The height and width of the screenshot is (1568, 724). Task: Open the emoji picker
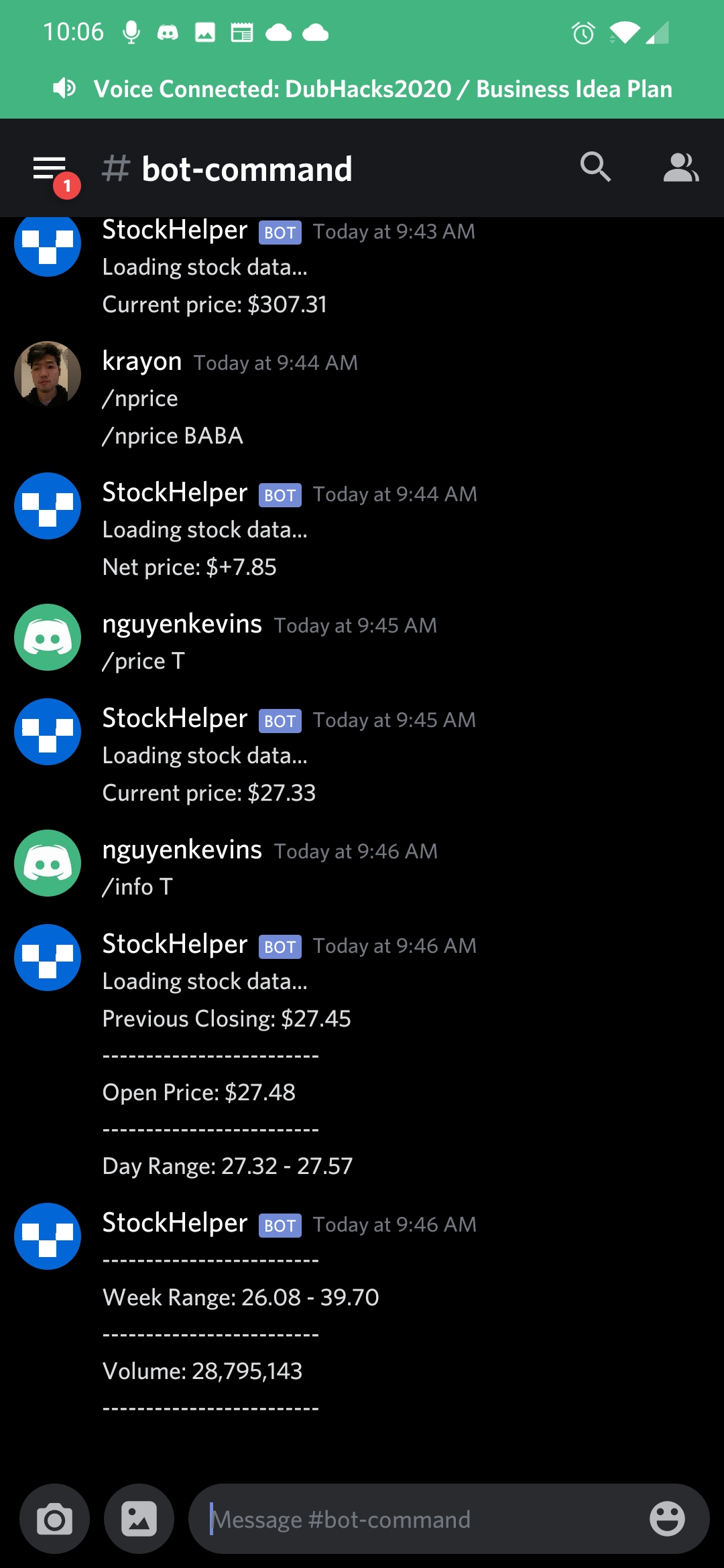667,1519
